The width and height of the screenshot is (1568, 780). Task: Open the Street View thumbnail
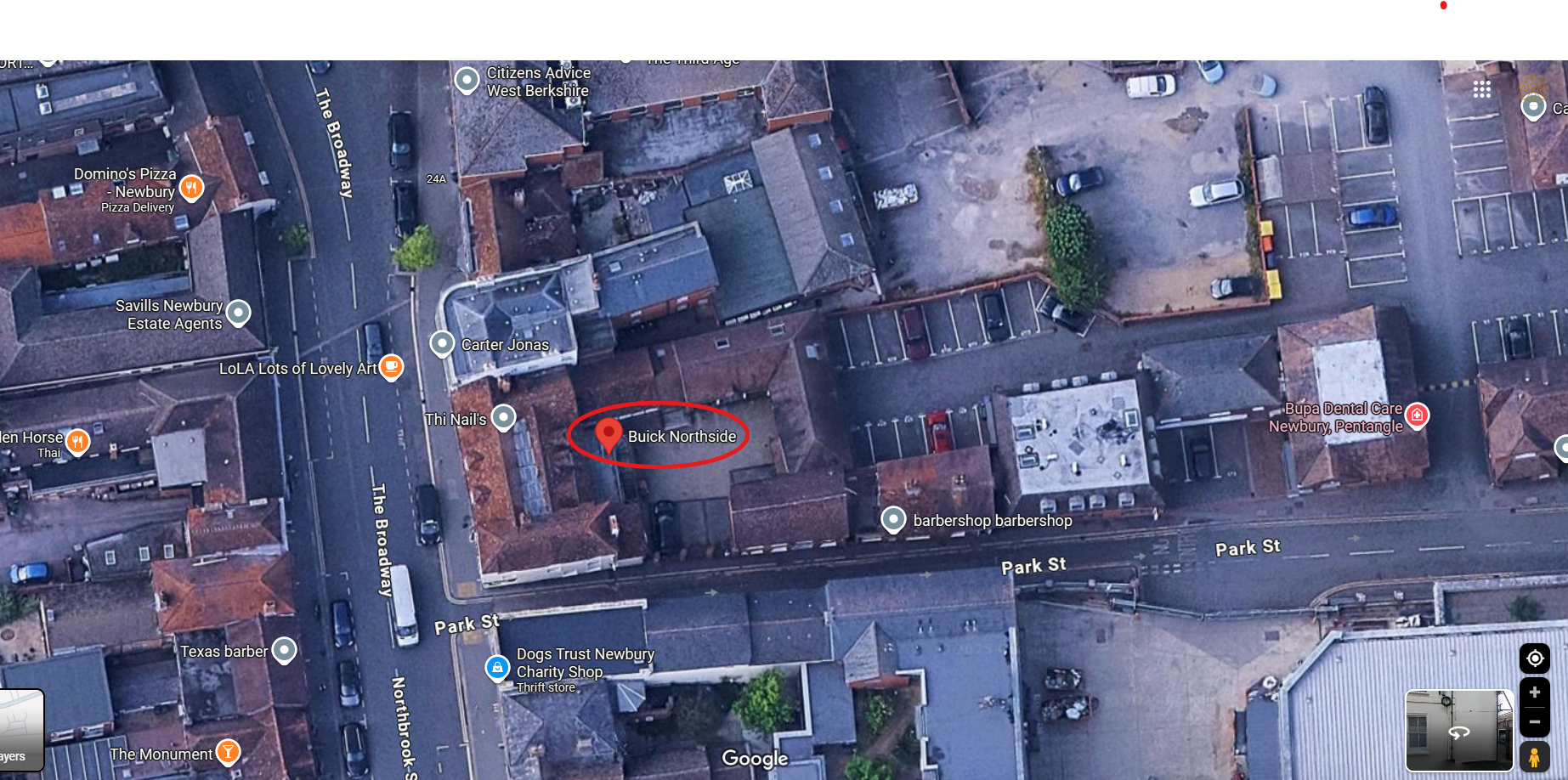(1458, 730)
